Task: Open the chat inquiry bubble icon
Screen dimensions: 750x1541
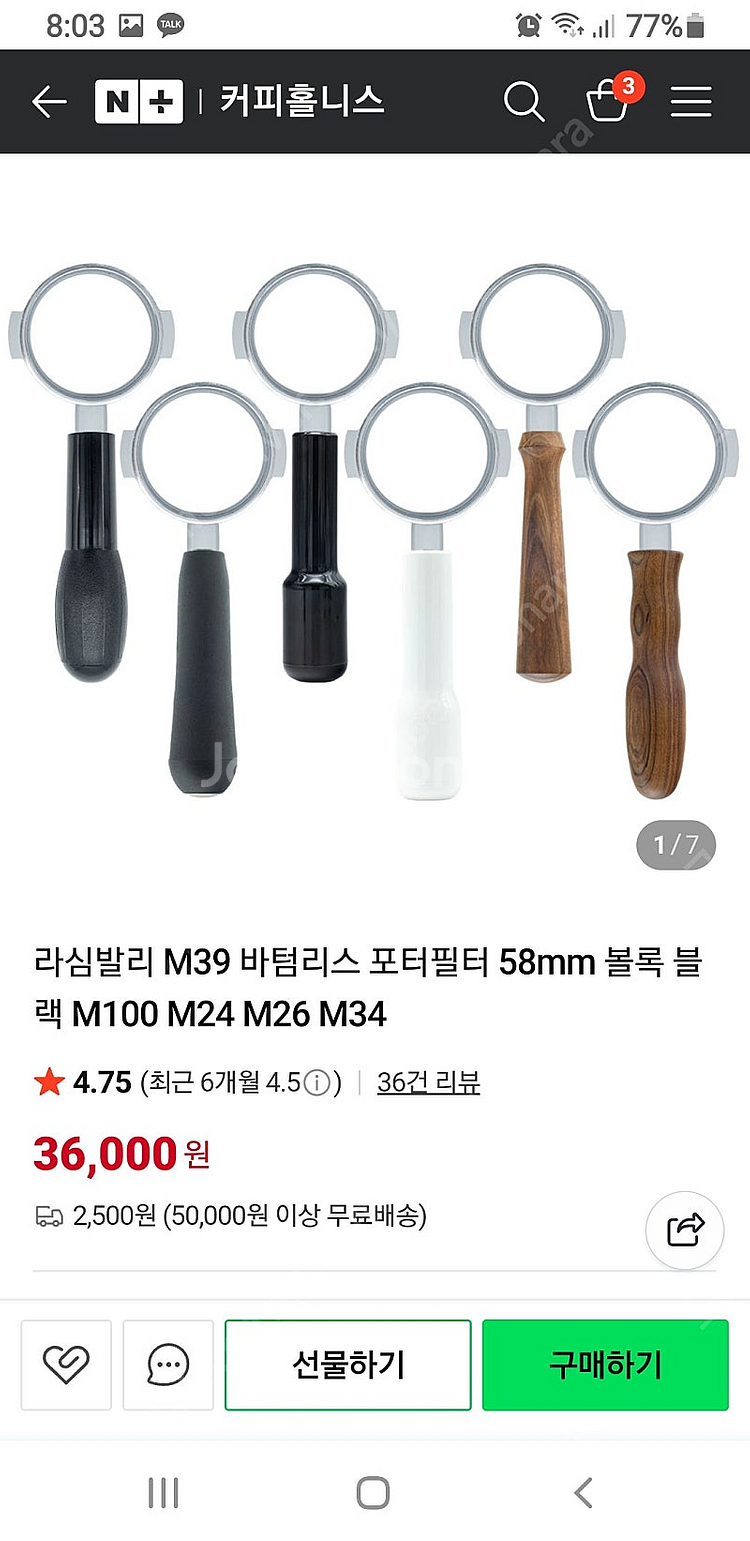Action: 167,1364
